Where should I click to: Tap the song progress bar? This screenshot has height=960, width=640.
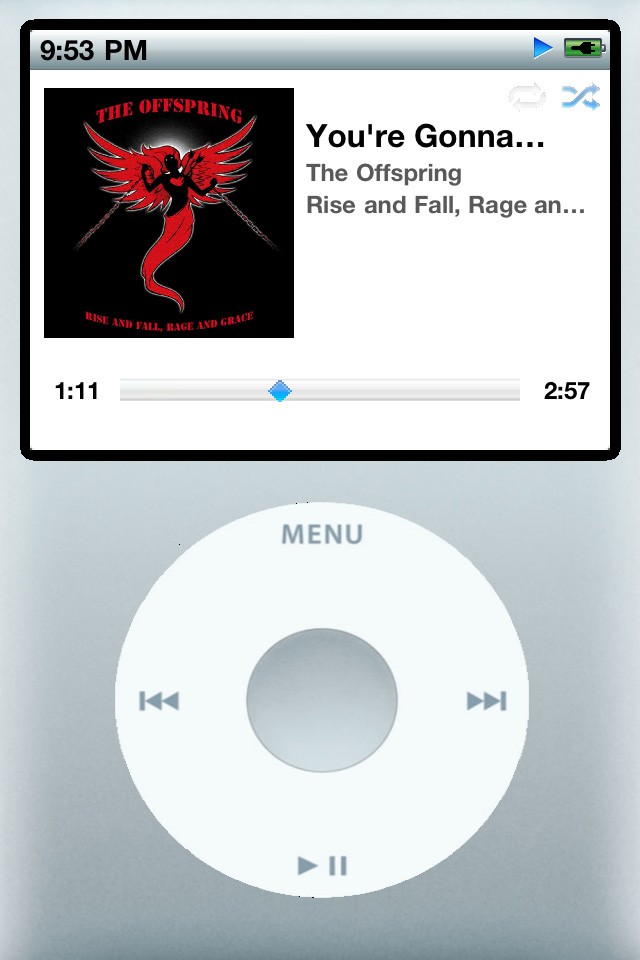[320, 391]
